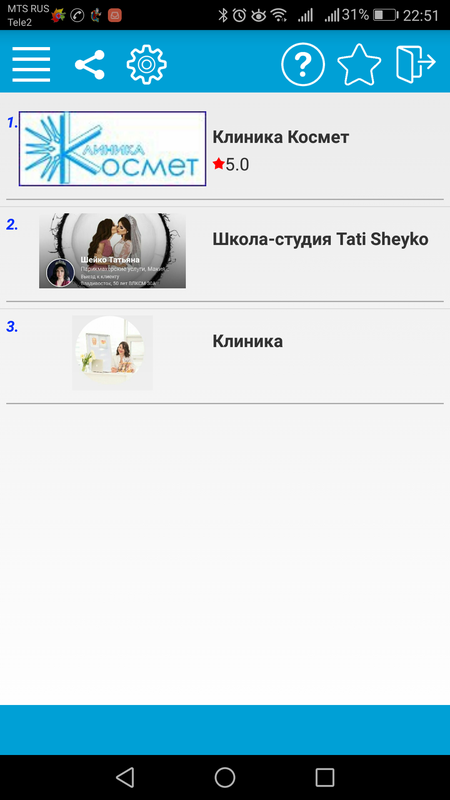Open Школа-студия Tati Sheyko listing

click(x=225, y=251)
